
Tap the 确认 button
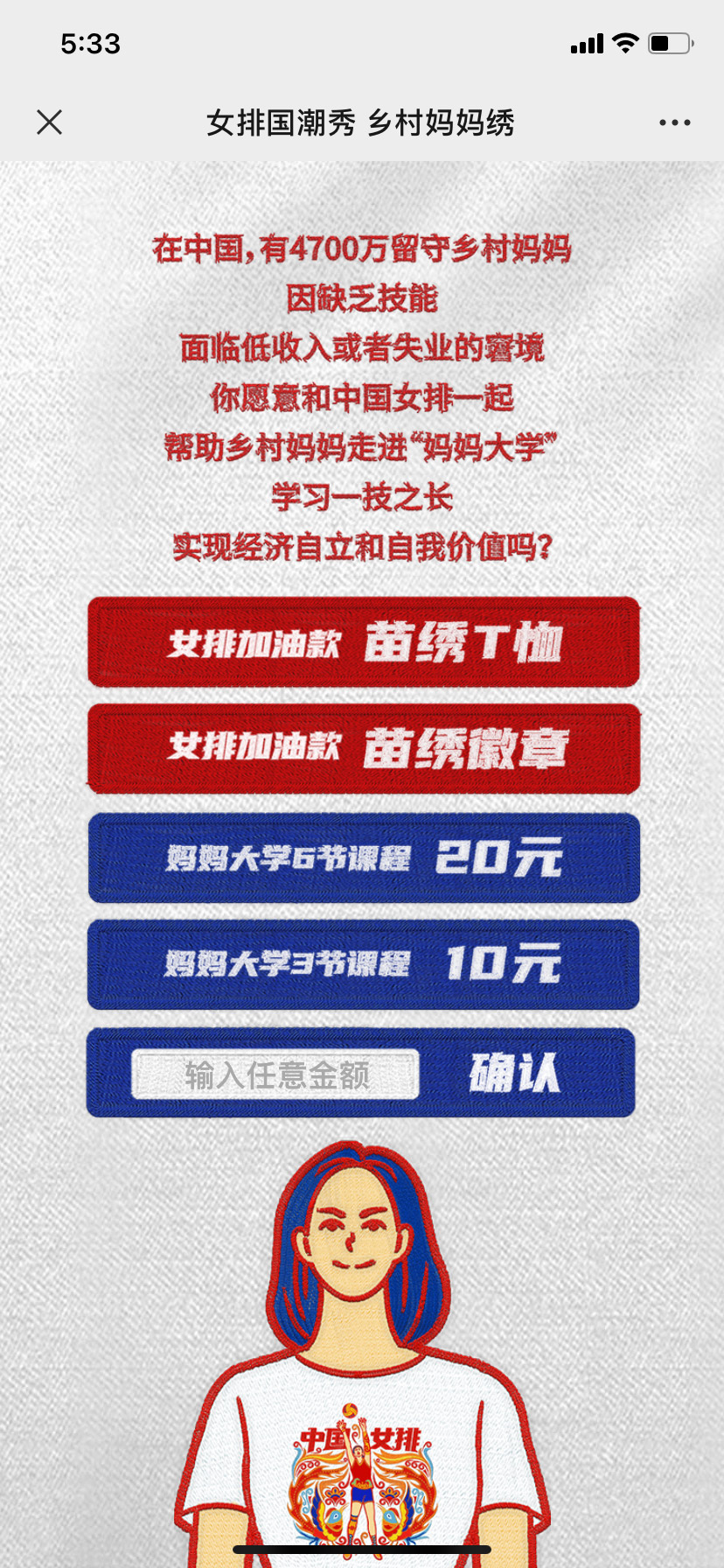(x=514, y=1073)
